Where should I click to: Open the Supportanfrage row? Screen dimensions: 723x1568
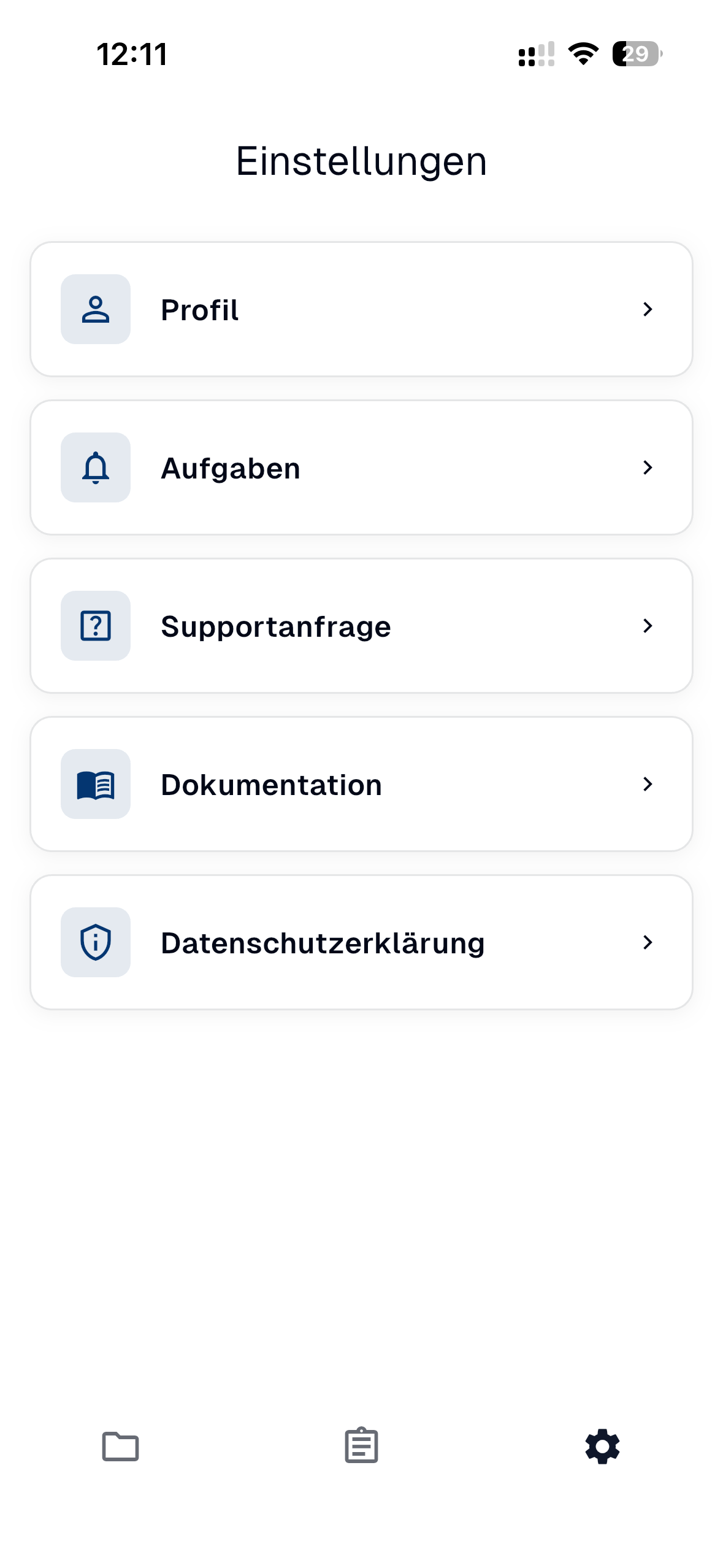pos(361,626)
